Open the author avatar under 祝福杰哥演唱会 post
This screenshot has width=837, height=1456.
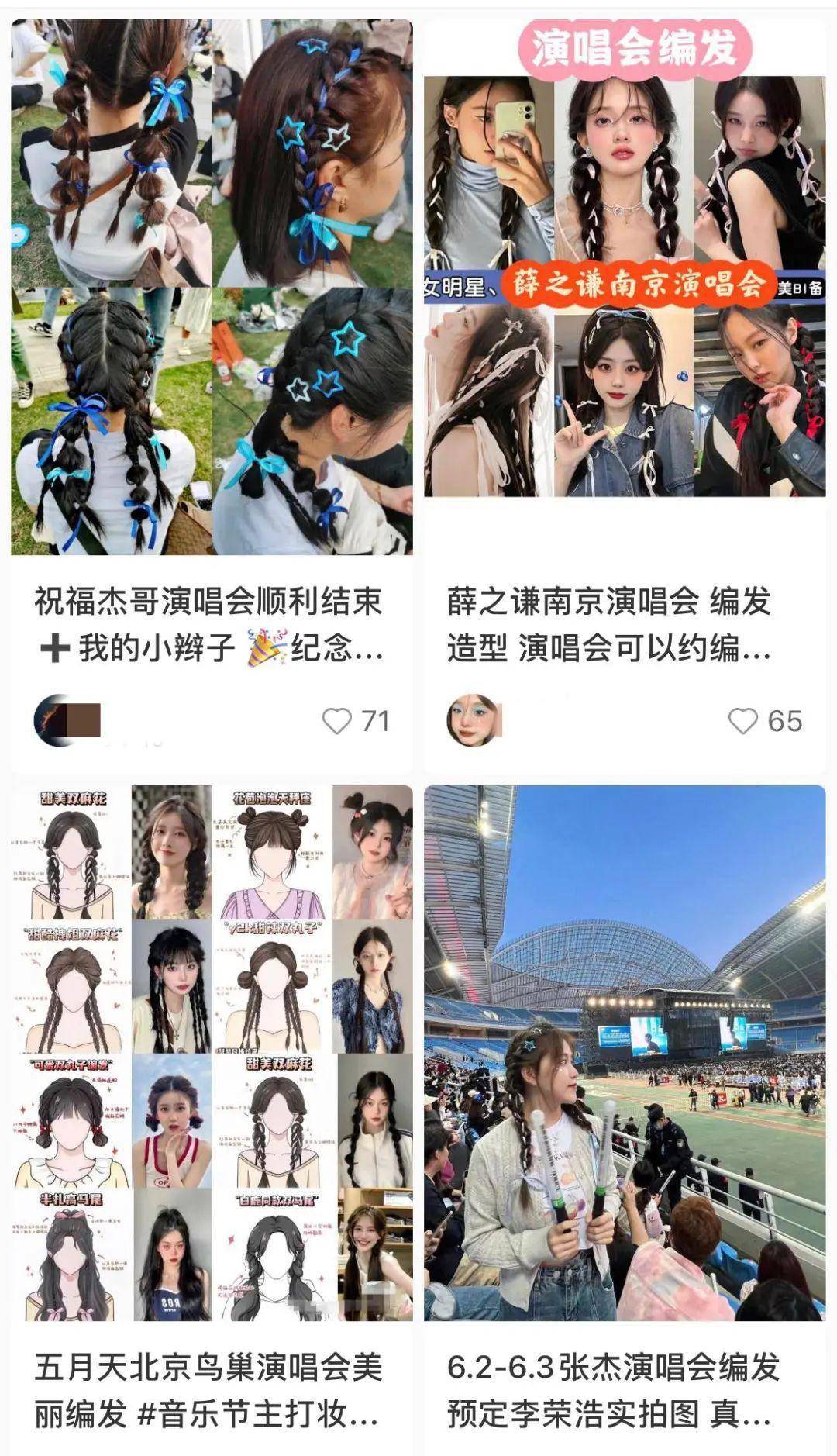pyautogui.click(x=56, y=721)
